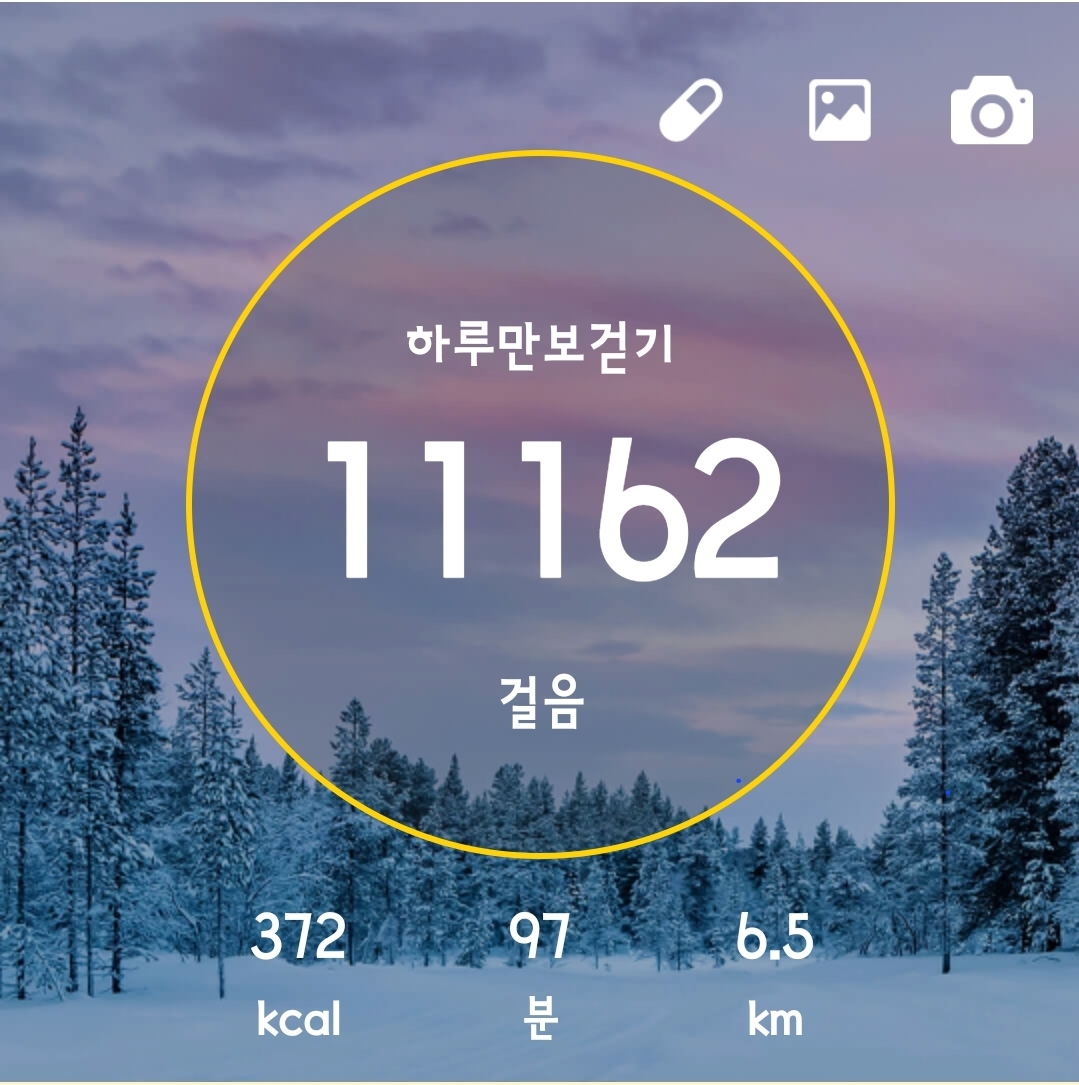The image size is (1079, 1085).
Task: Choose a background from the gallery icon
Action: pyautogui.click(x=839, y=110)
